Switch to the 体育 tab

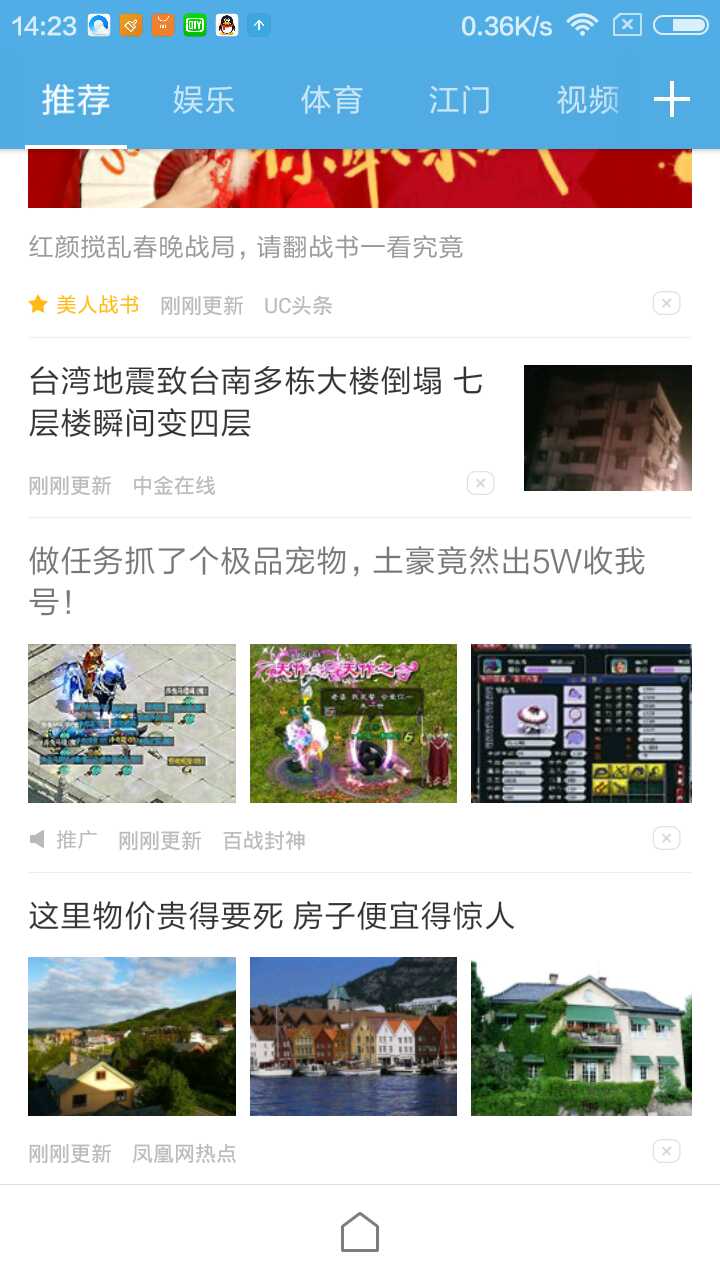[331, 100]
